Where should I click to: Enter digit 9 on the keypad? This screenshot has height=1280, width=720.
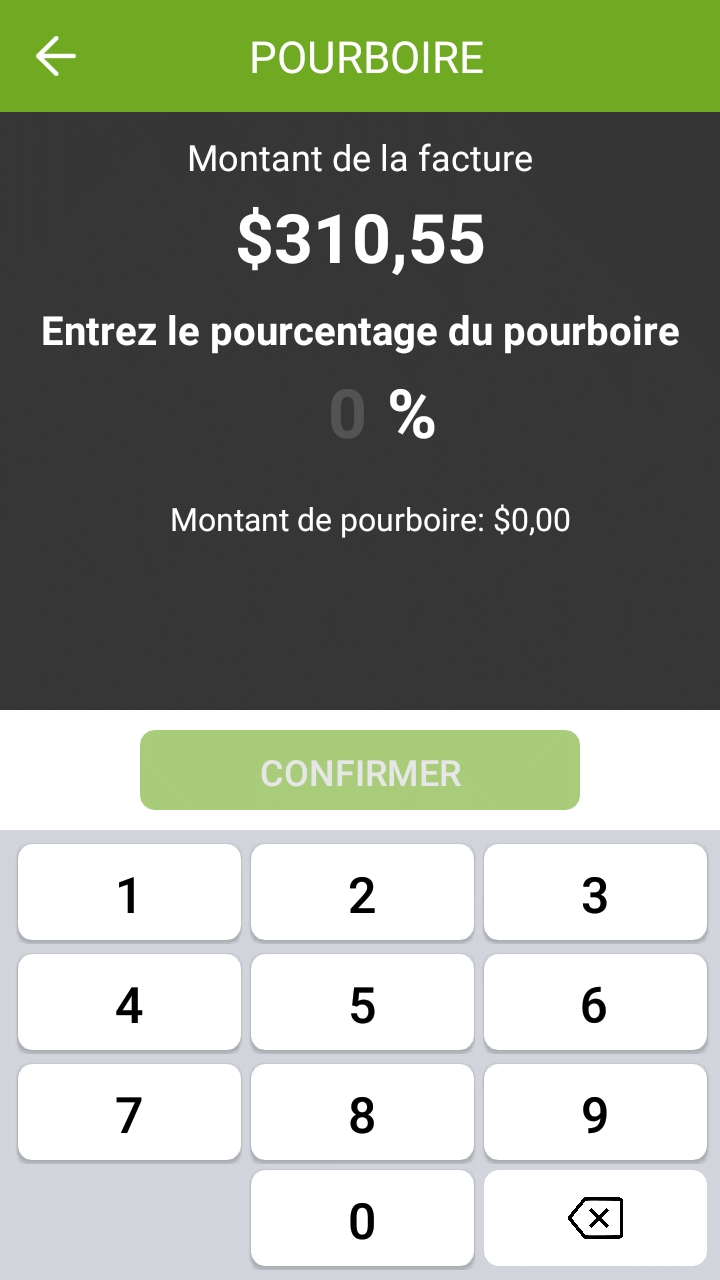click(x=595, y=1112)
